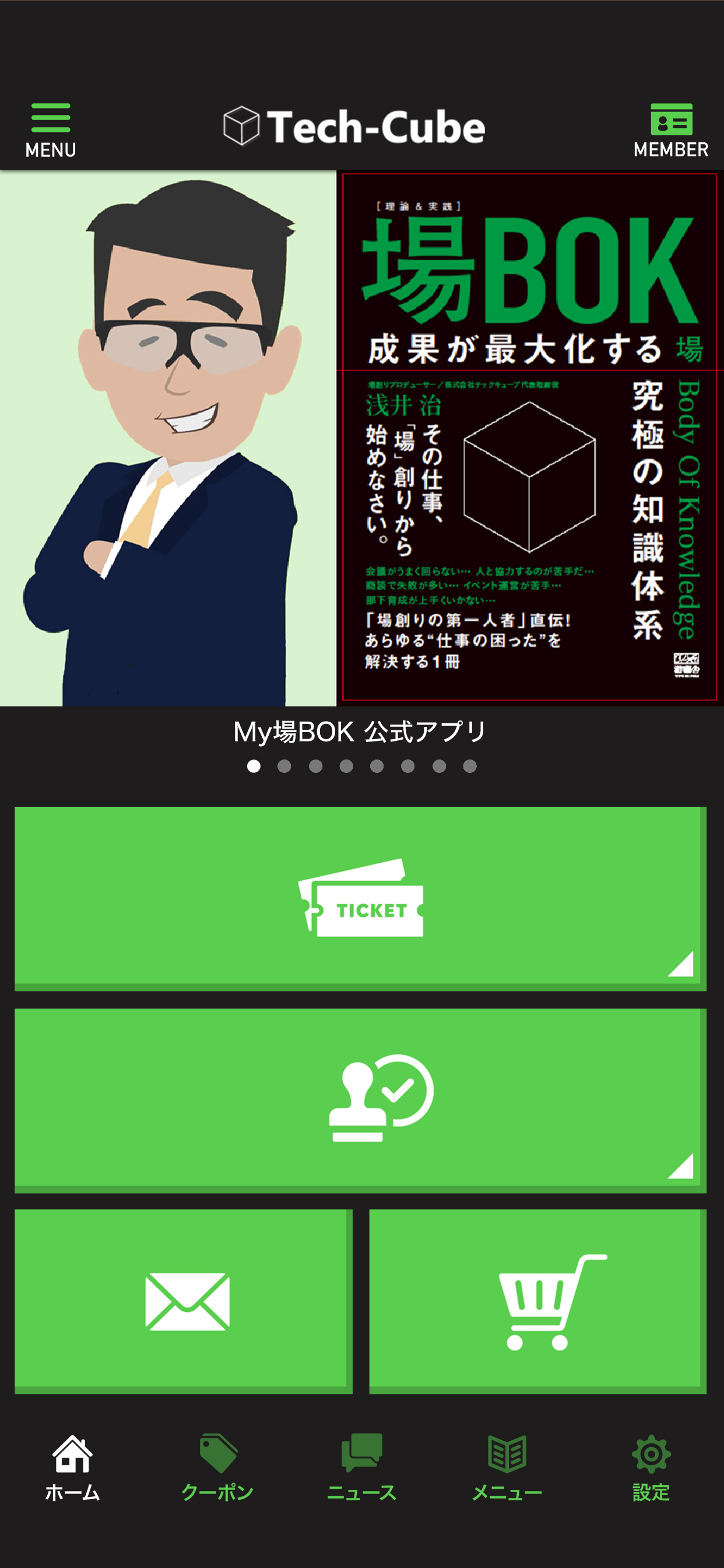Open the mail envelope tile

(x=183, y=1301)
